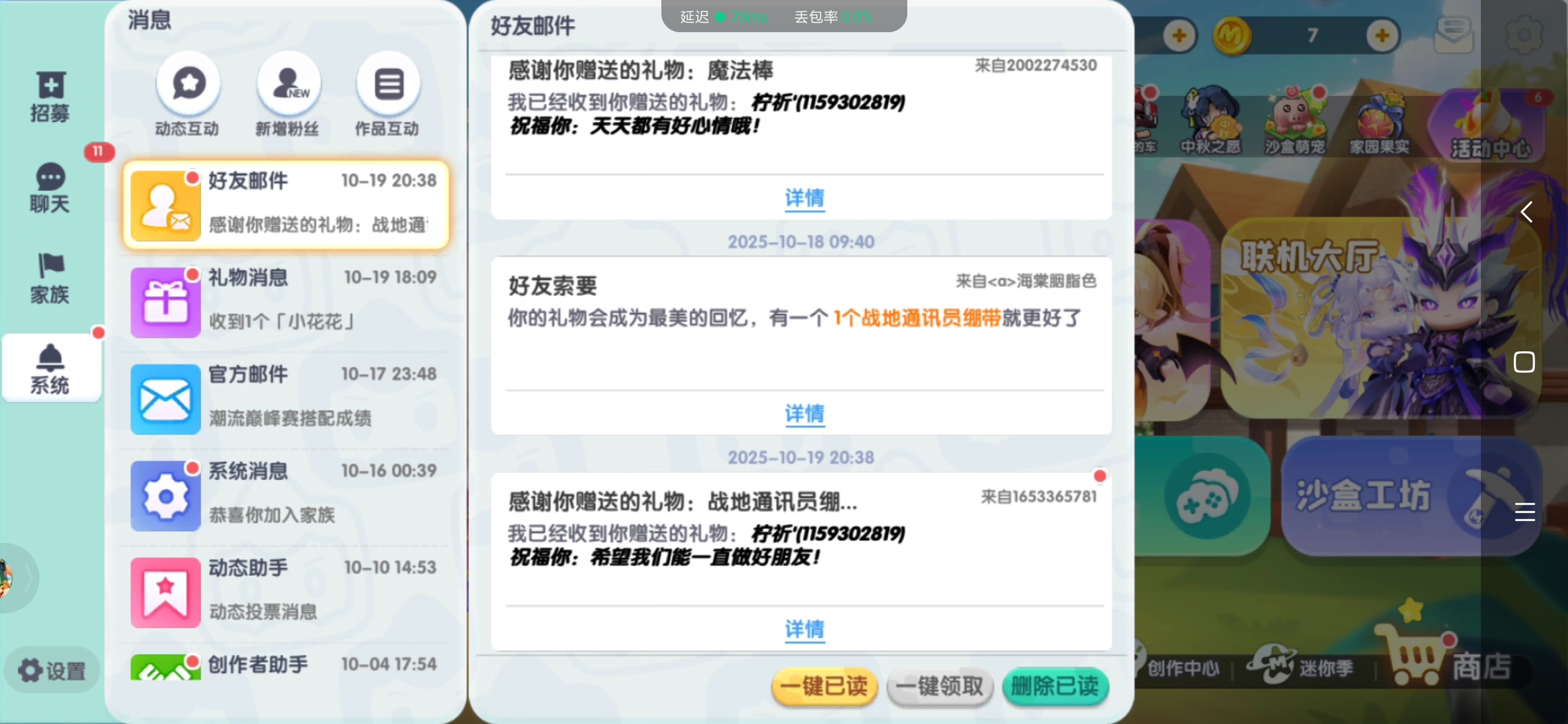The height and width of the screenshot is (724, 1568).
Task: Switch to the 聊天 chat tab
Action: pyautogui.click(x=50, y=188)
